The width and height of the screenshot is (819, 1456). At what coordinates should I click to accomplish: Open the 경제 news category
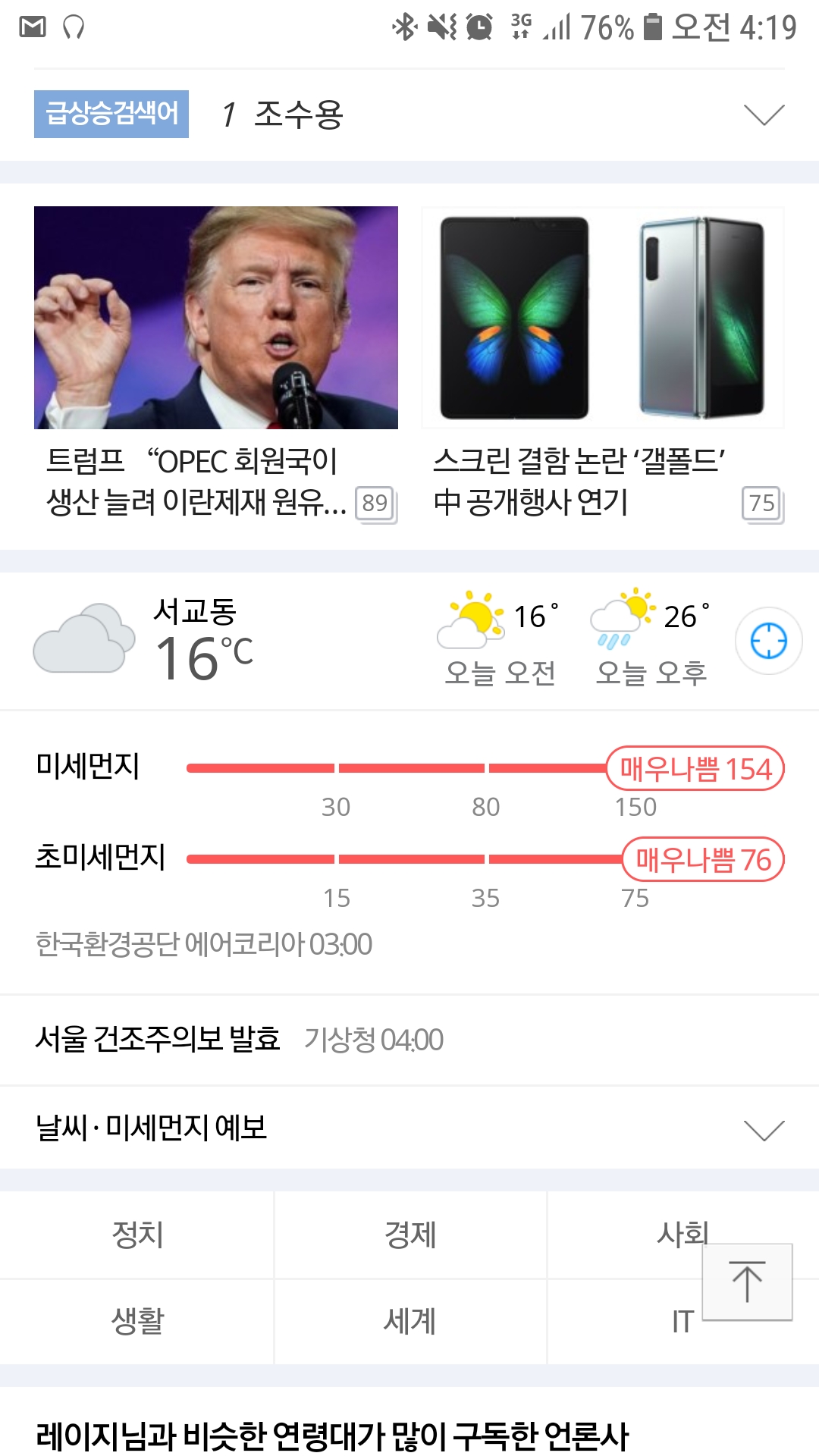tap(409, 1235)
